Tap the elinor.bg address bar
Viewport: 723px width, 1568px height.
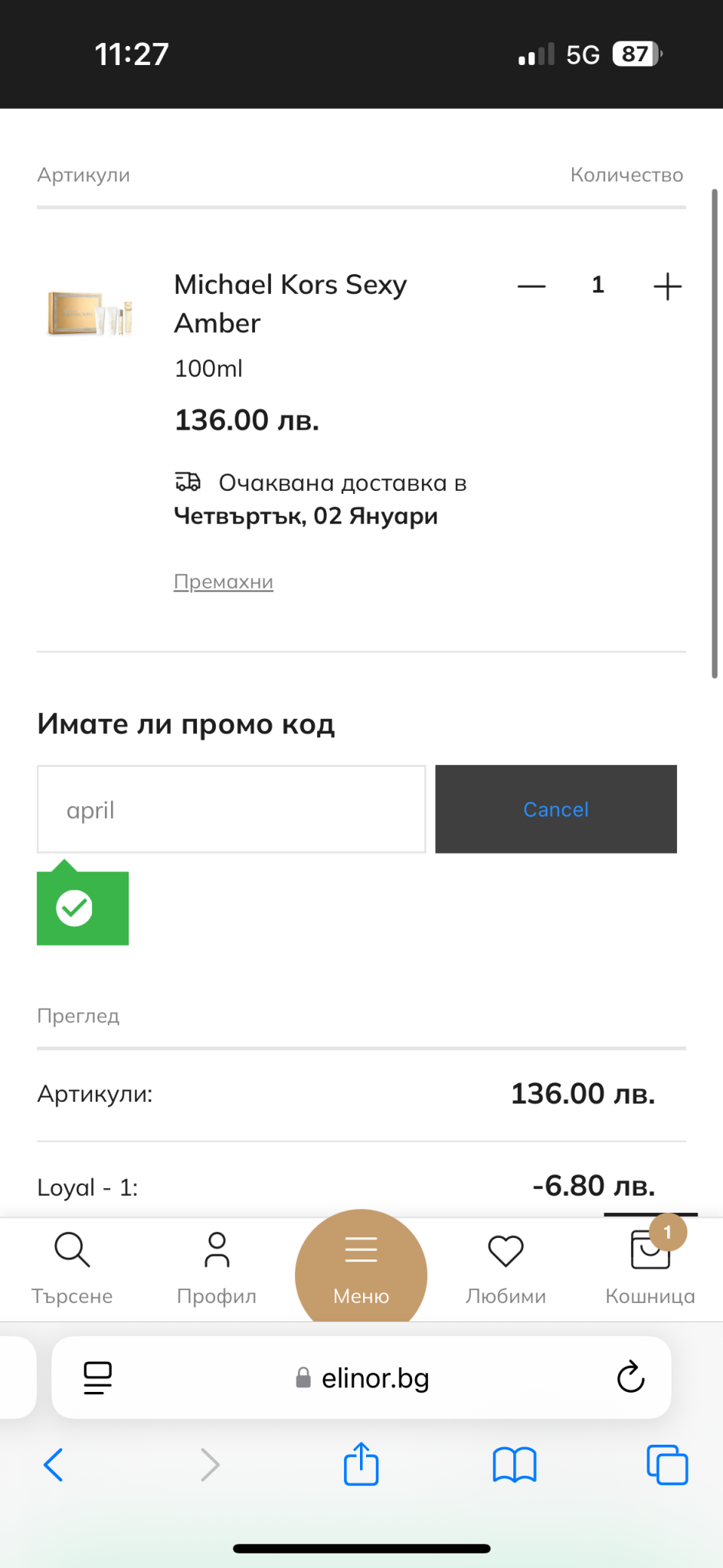click(x=361, y=1377)
